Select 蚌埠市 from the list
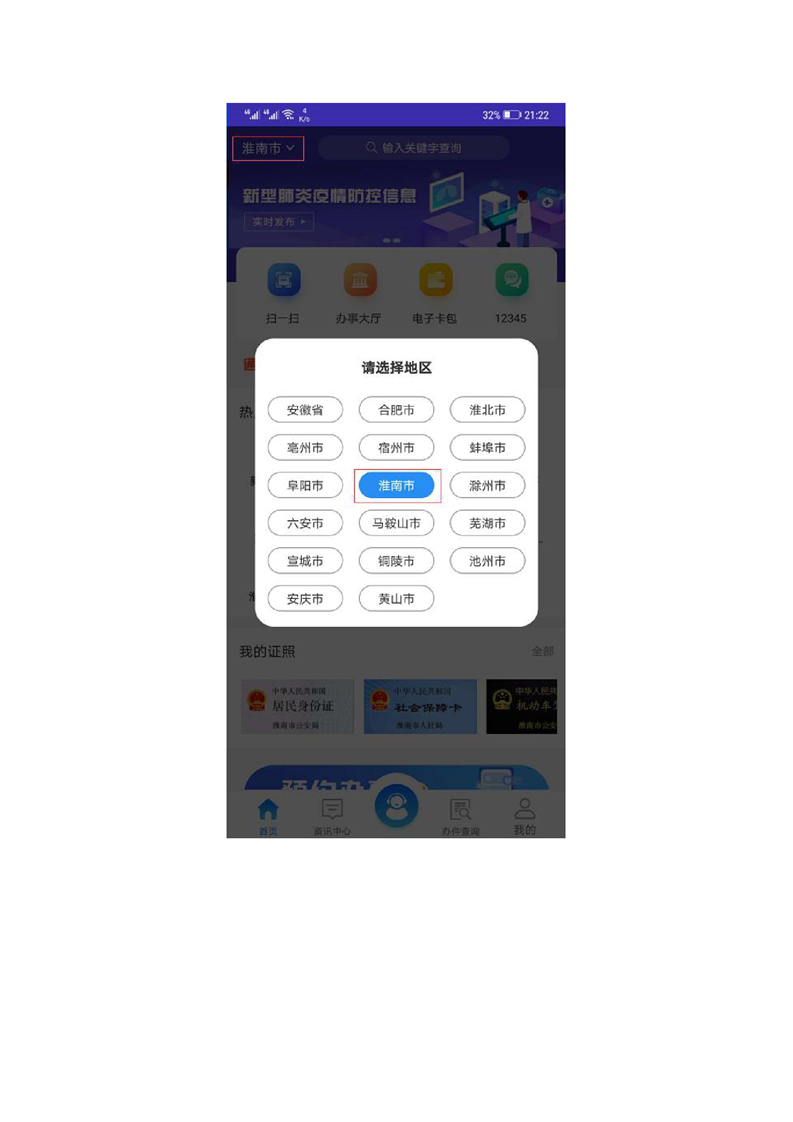Viewport: 793px width, 1122px height. coord(487,448)
